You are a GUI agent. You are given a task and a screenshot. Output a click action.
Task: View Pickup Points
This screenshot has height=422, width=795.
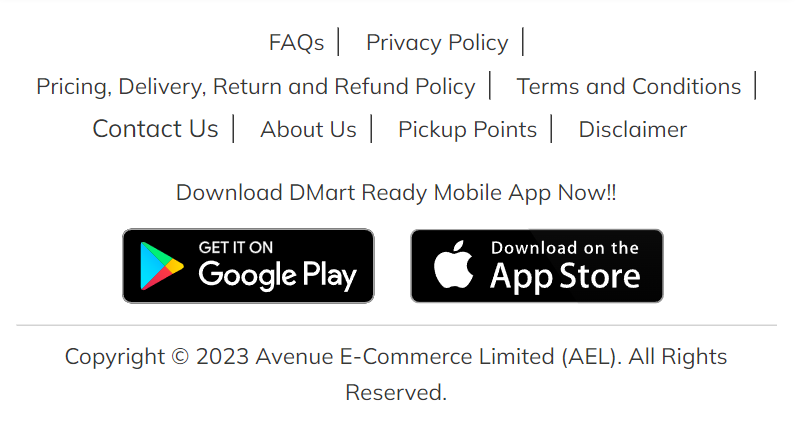[467, 130]
